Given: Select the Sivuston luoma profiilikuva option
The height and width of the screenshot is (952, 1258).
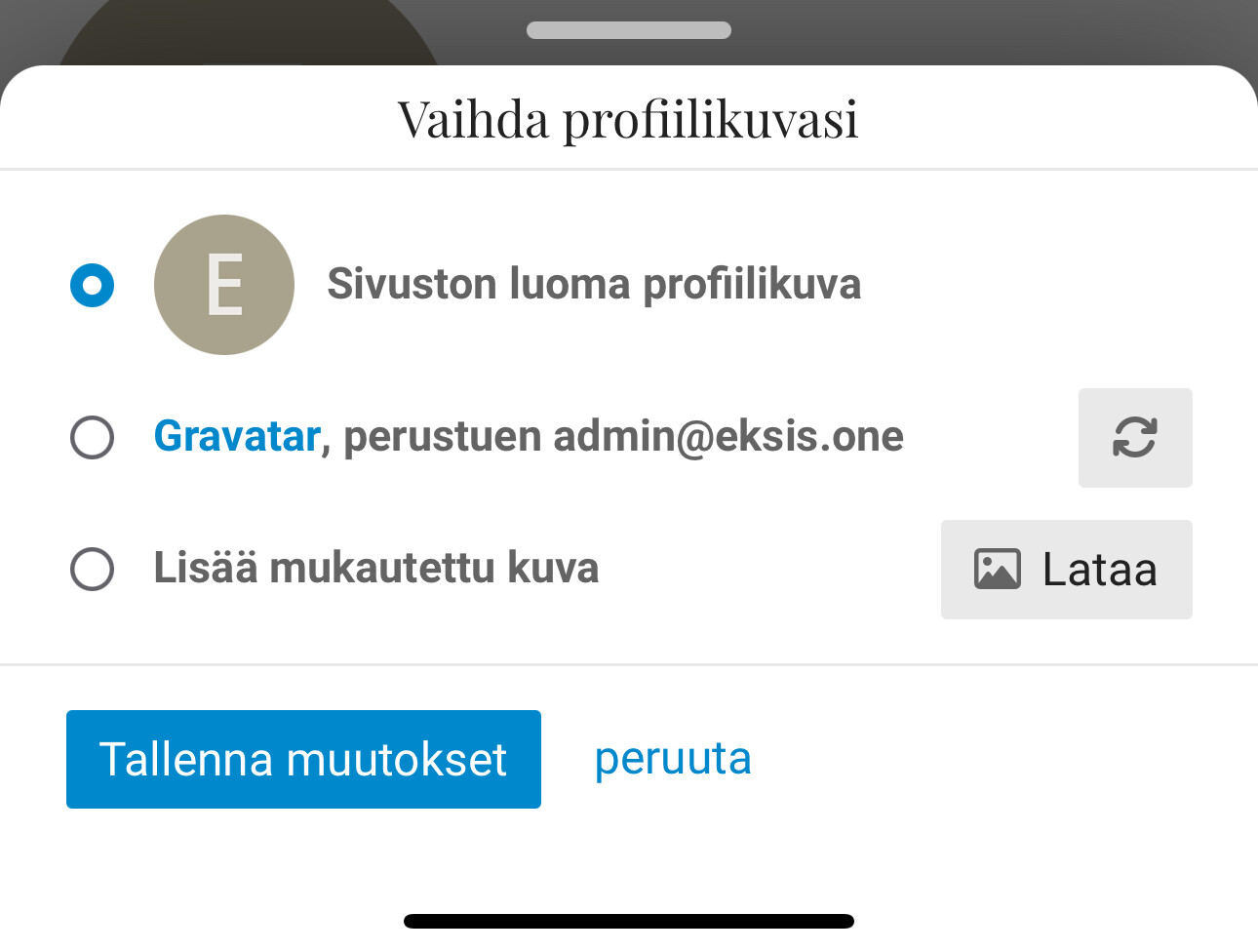Looking at the screenshot, I should click(x=93, y=285).
